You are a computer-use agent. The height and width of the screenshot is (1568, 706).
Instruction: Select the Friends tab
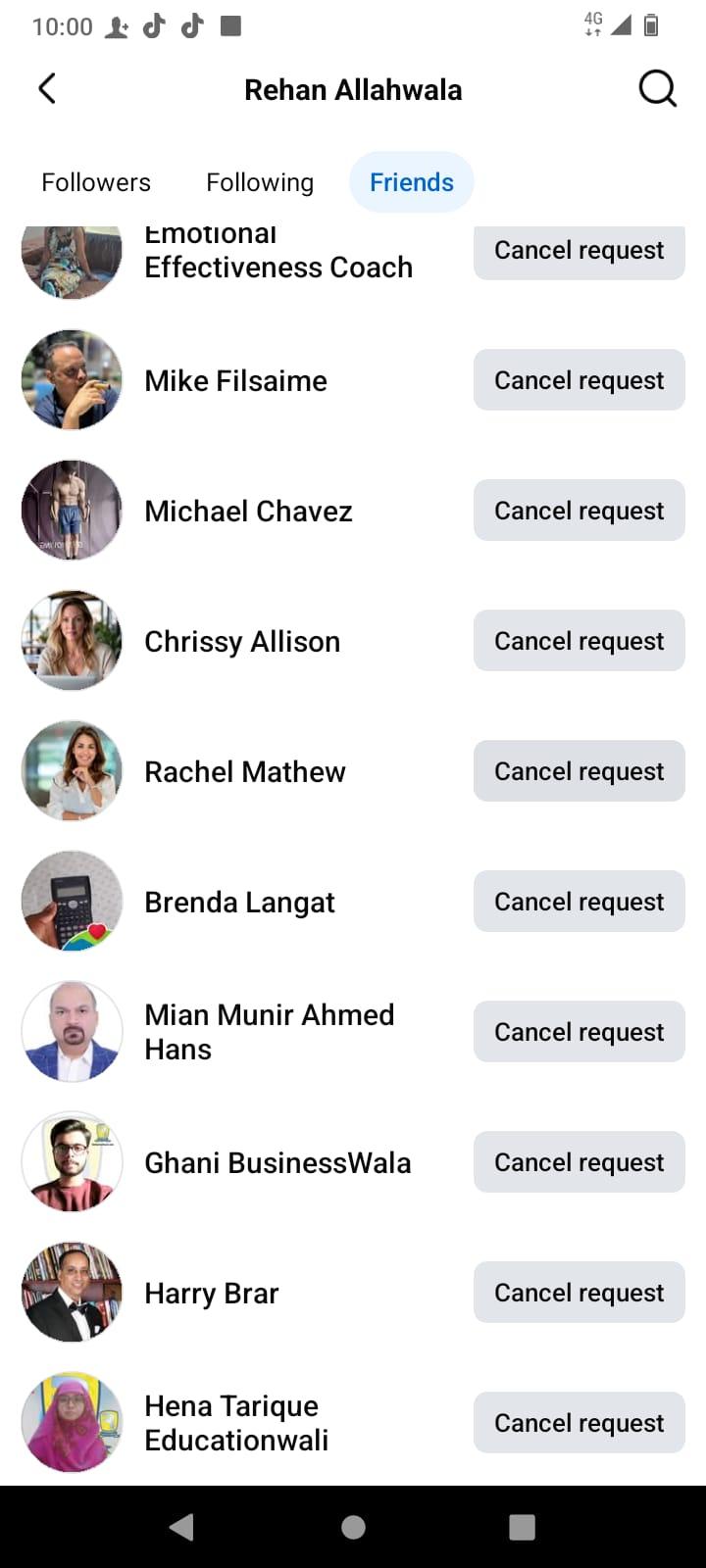tap(411, 182)
